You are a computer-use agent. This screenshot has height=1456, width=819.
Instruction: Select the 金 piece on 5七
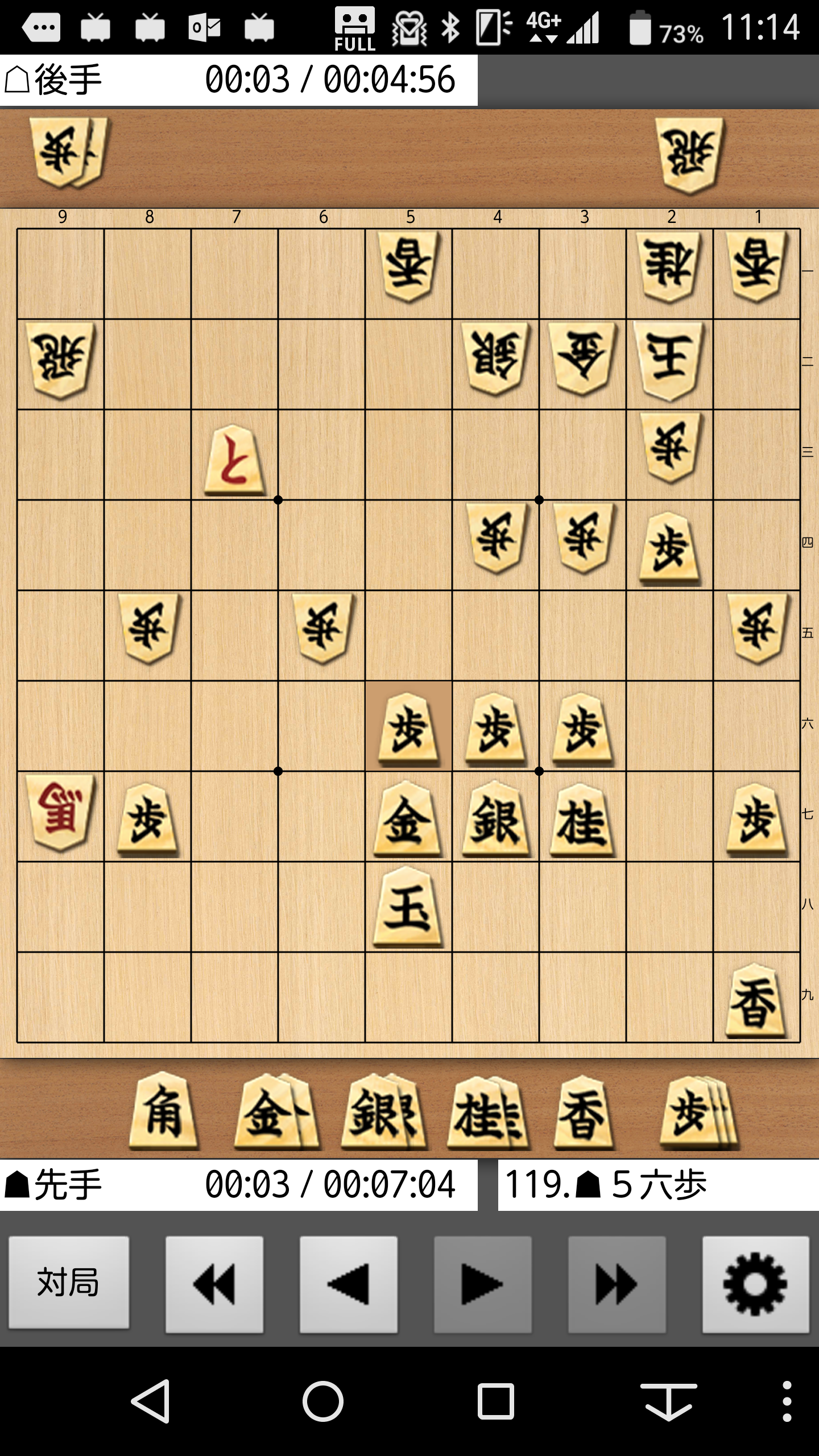pyautogui.click(x=407, y=819)
